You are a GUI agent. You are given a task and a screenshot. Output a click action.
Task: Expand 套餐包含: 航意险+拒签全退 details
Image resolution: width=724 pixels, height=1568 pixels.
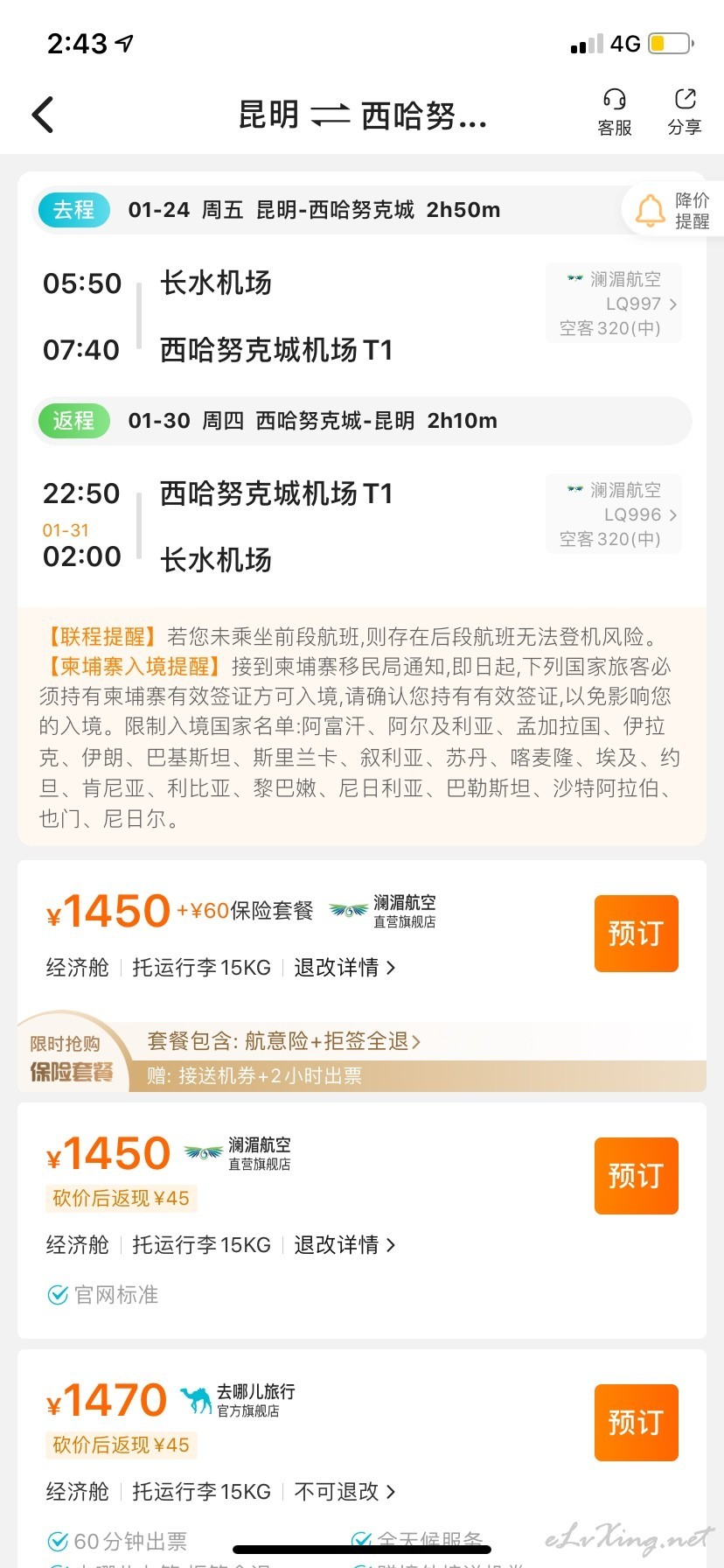point(284,1041)
